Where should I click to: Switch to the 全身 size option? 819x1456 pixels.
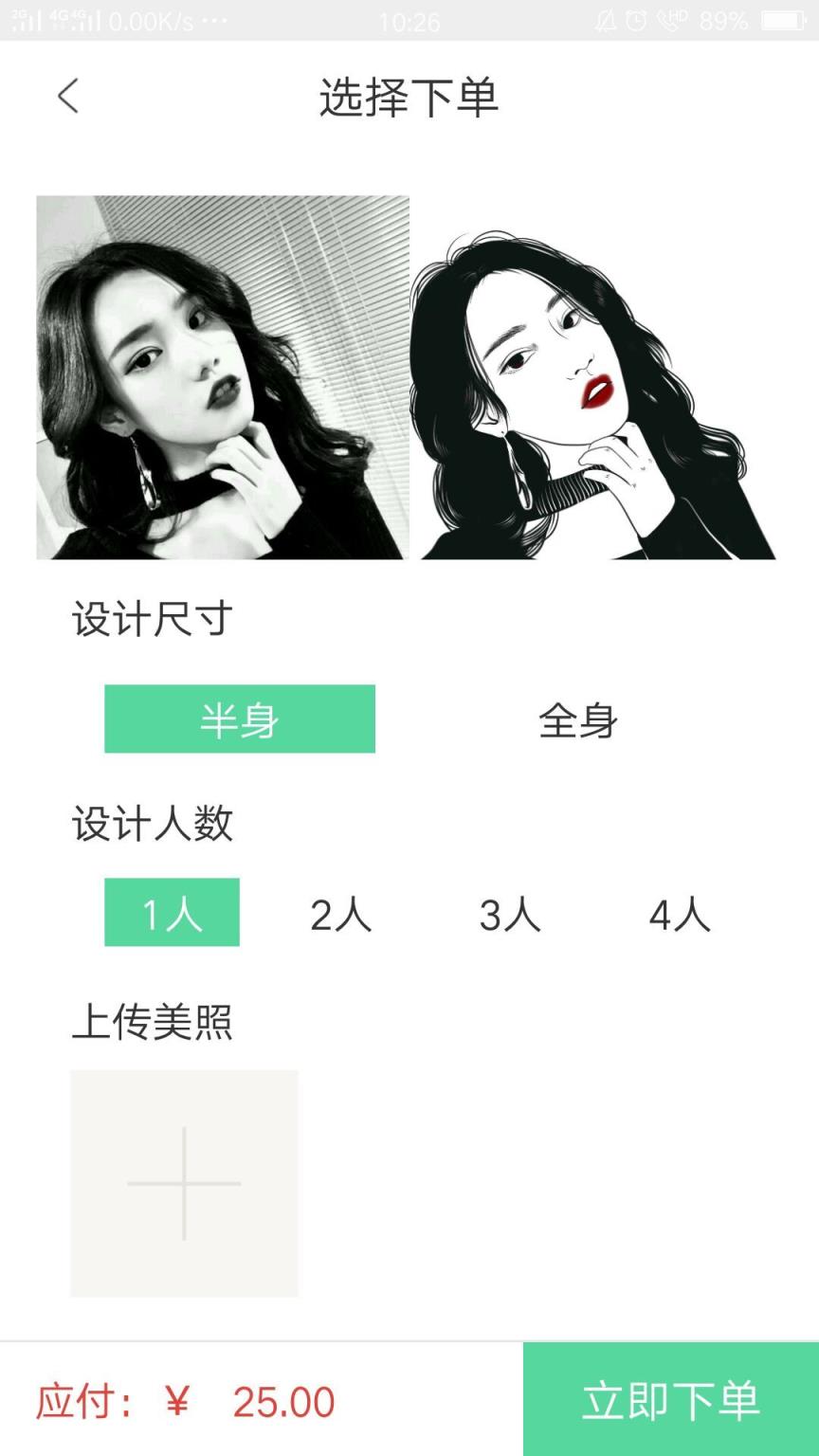pyautogui.click(x=576, y=719)
